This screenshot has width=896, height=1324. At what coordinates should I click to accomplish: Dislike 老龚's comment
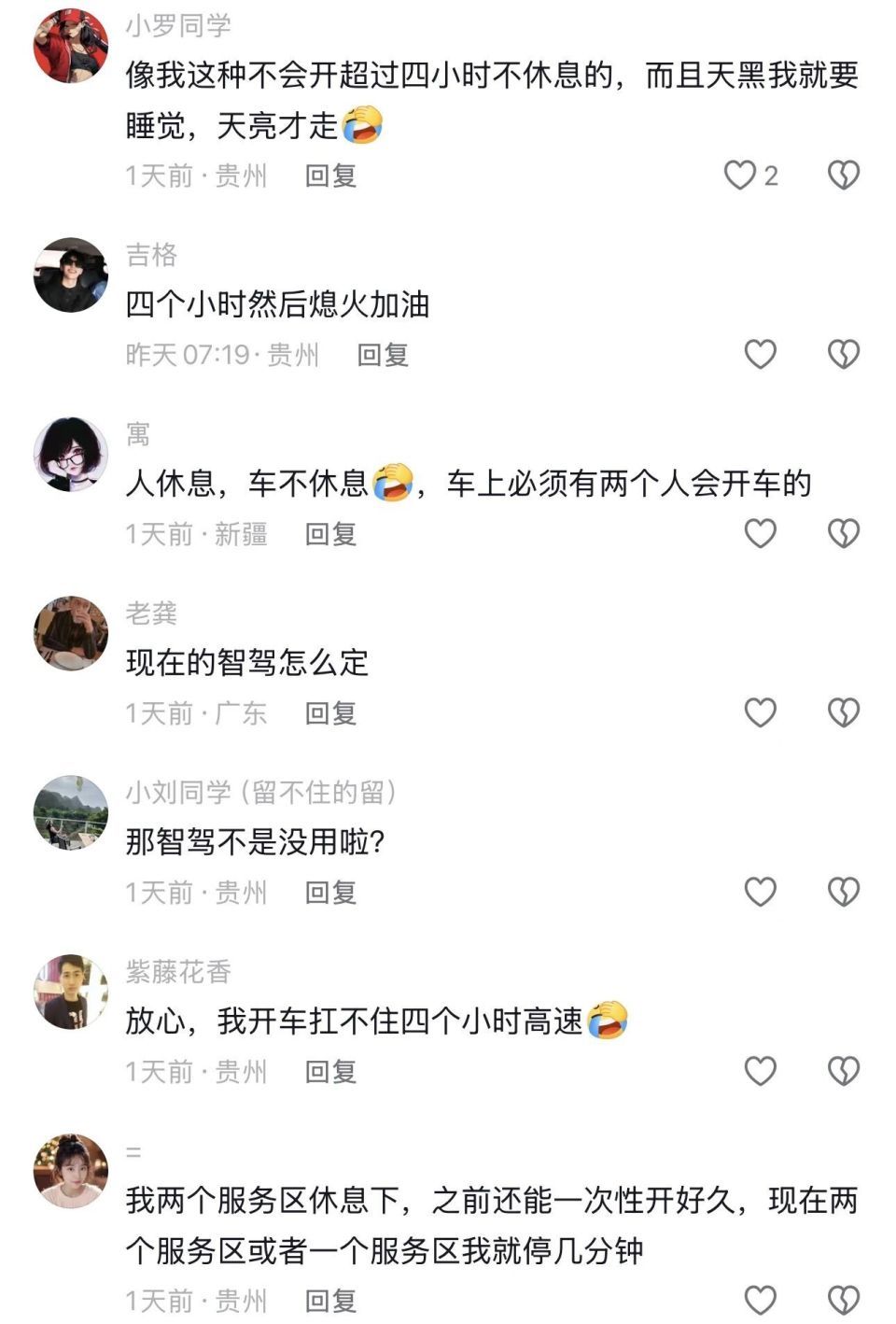[x=843, y=713]
